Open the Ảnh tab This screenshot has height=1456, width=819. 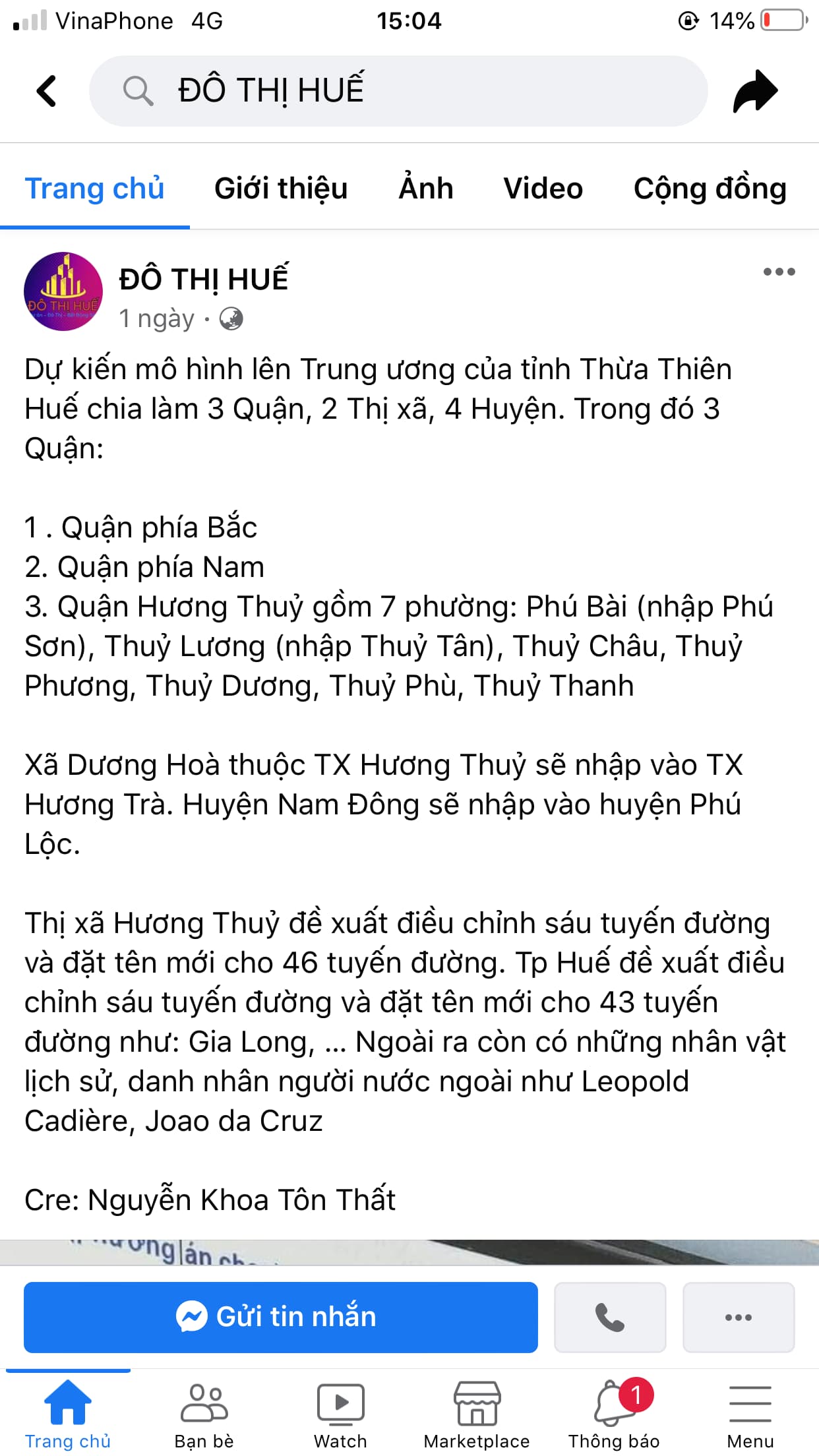coord(426,189)
